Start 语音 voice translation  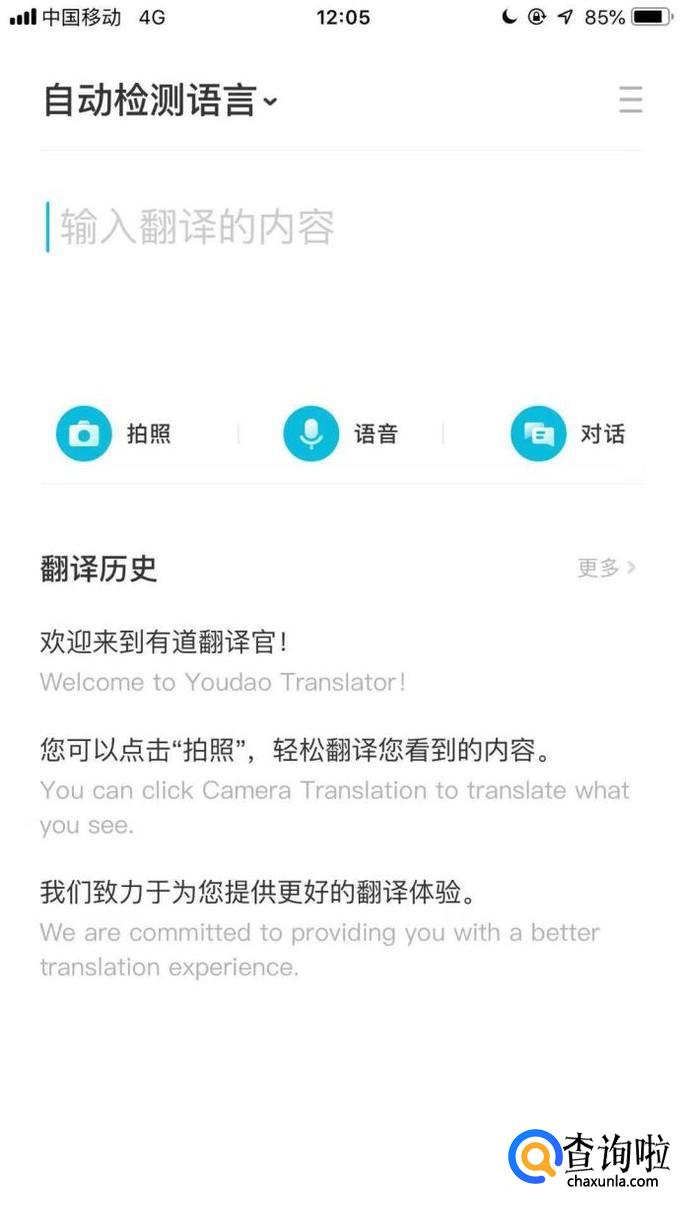(340, 433)
